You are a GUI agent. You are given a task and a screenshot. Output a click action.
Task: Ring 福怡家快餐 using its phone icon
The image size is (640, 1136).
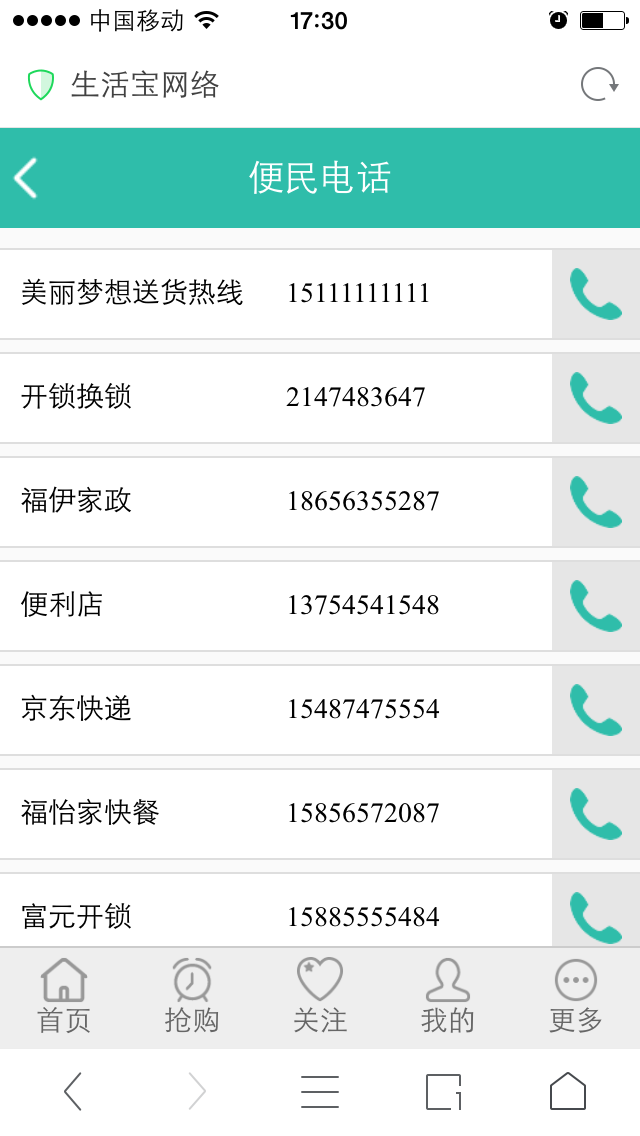596,814
